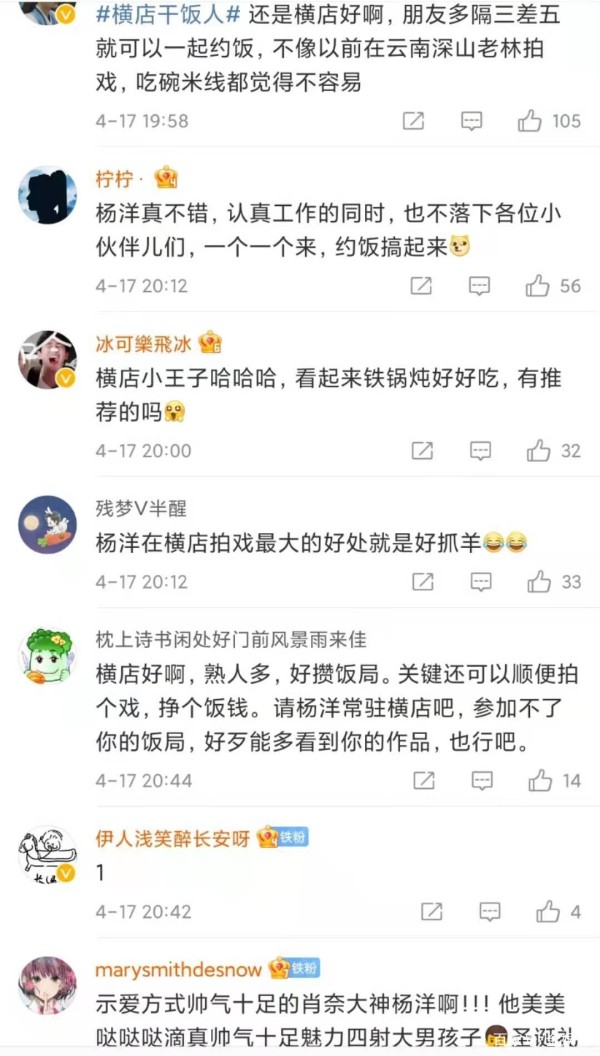Open 伊人浅笑醉长安呀's profile avatar
Image resolution: width=600 pixels, height=1056 pixels.
(x=47, y=855)
